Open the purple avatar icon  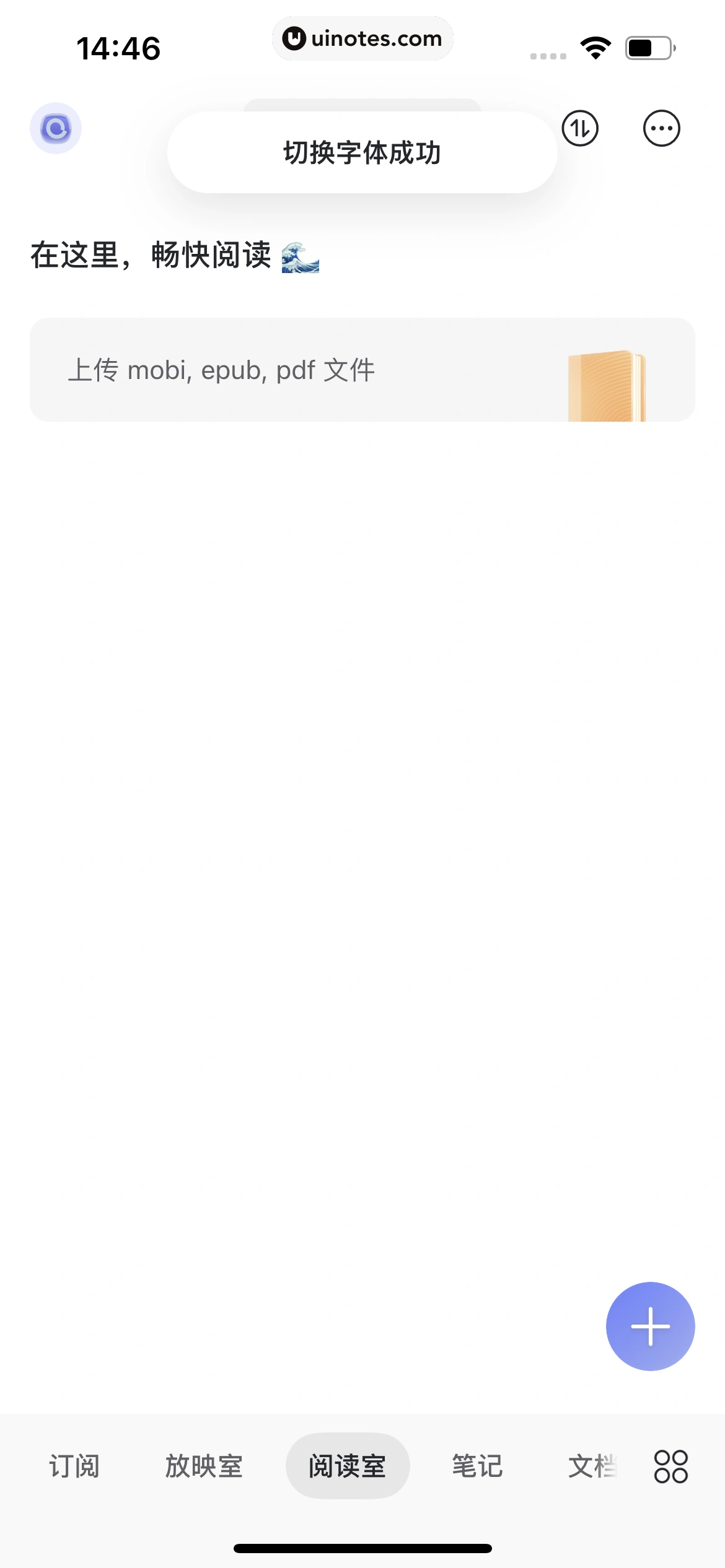(x=56, y=128)
